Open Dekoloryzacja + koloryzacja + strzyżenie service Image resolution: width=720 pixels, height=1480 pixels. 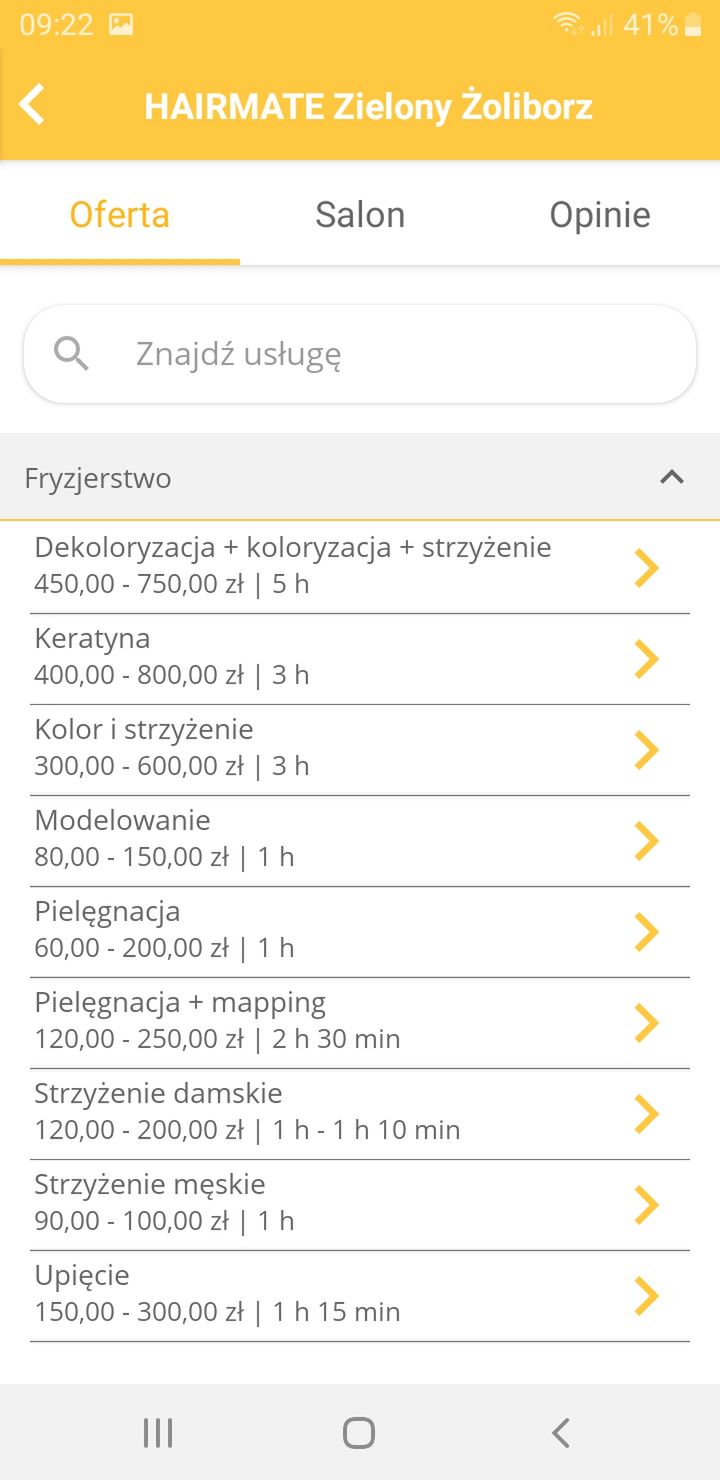click(360, 567)
